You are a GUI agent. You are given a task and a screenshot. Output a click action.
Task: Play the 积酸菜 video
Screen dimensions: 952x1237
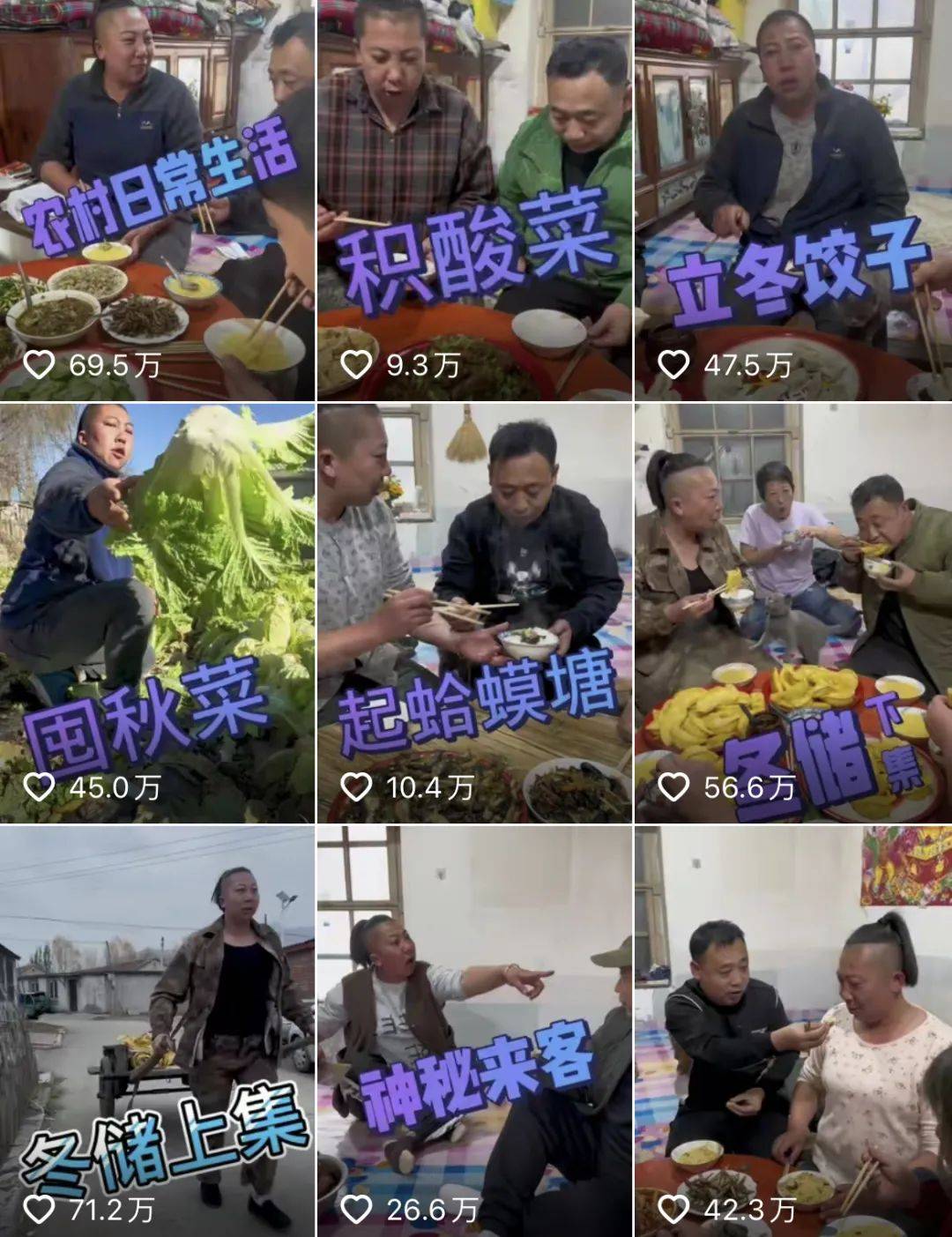474,200
